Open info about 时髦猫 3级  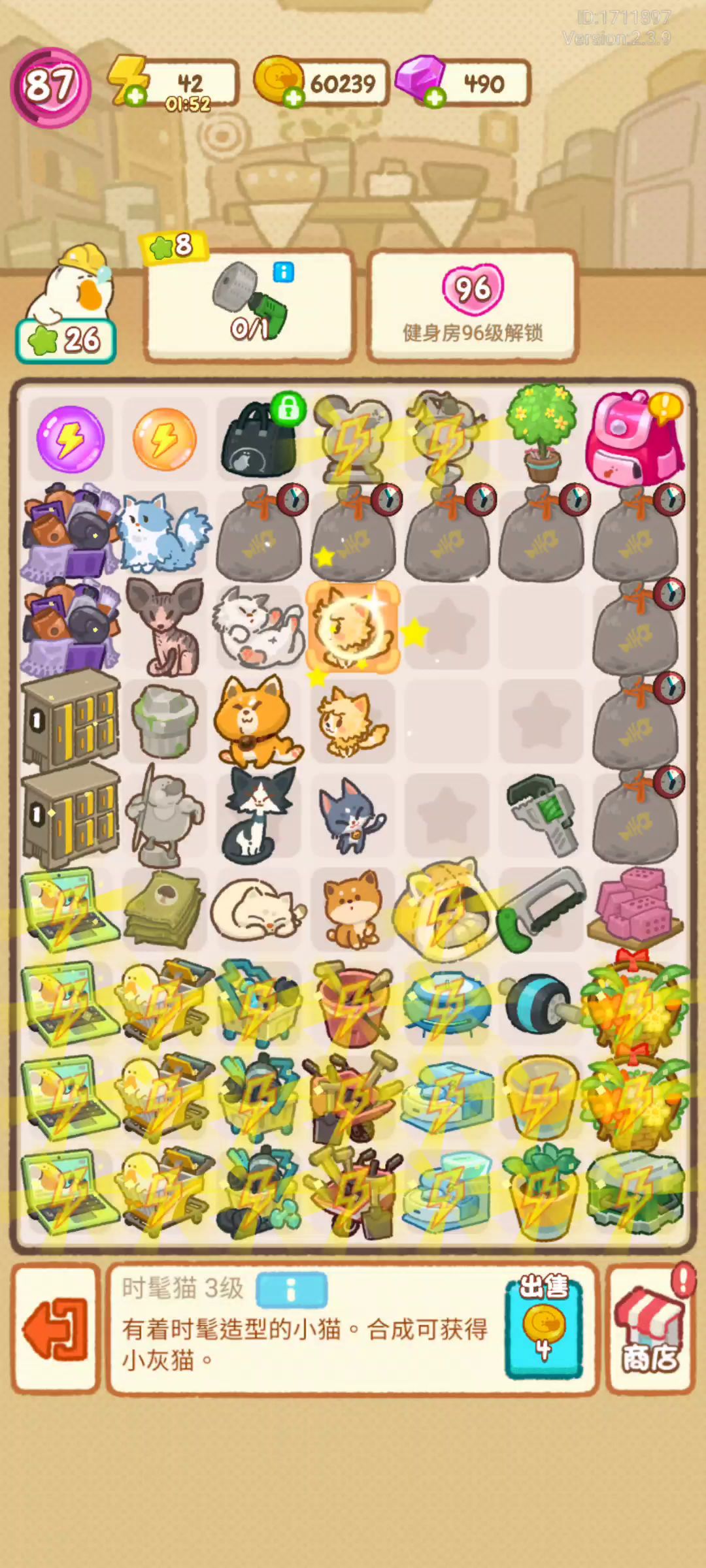tap(292, 1290)
